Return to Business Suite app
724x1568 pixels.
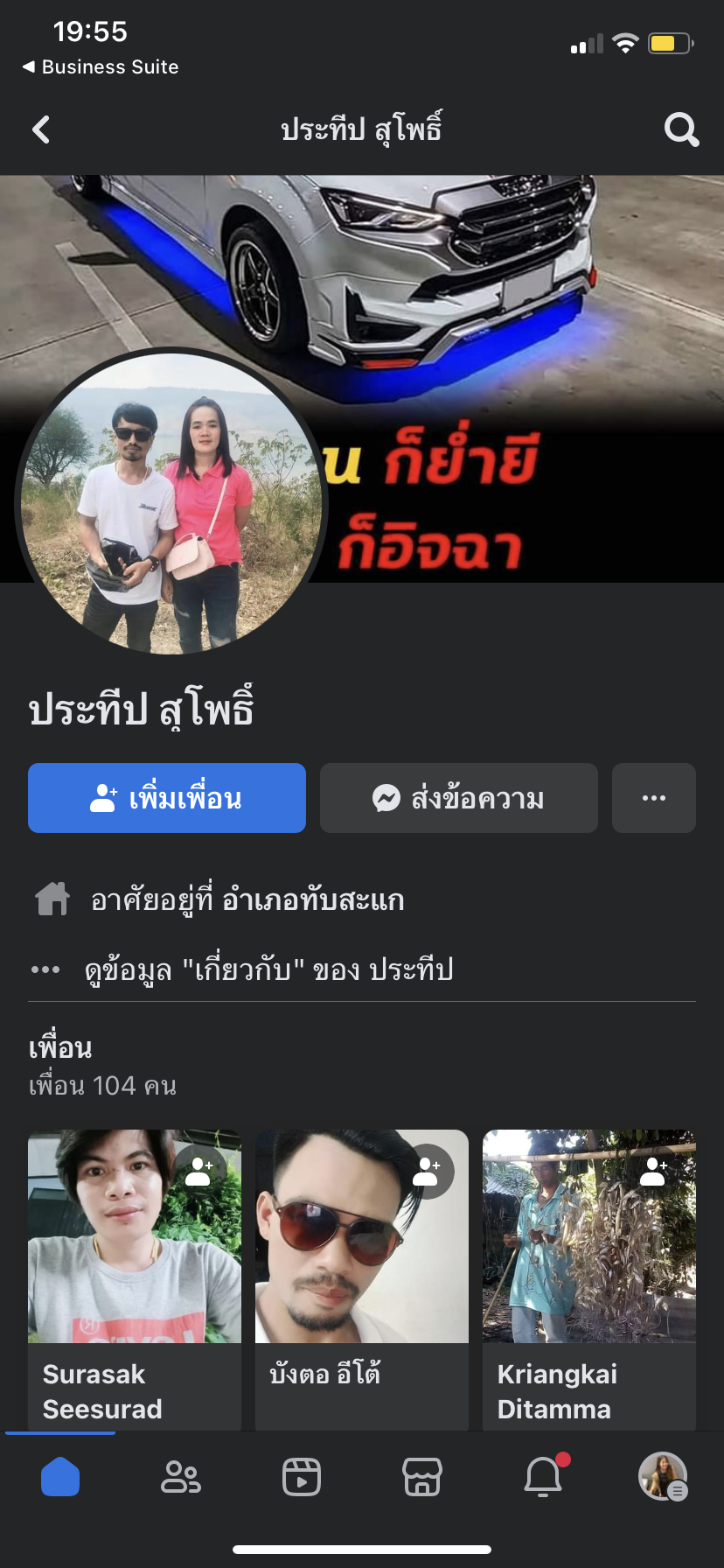click(101, 67)
